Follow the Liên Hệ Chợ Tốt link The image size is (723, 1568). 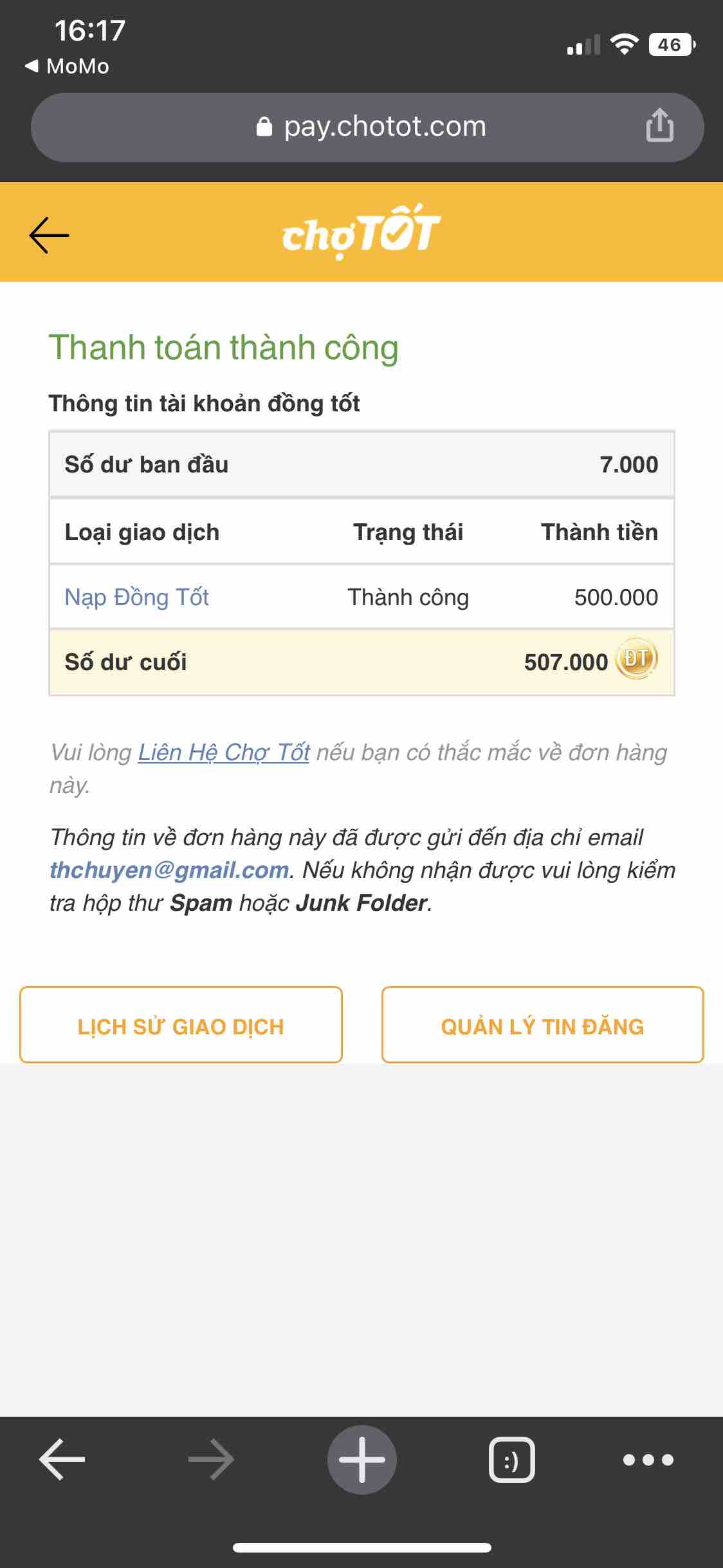click(224, 752)
